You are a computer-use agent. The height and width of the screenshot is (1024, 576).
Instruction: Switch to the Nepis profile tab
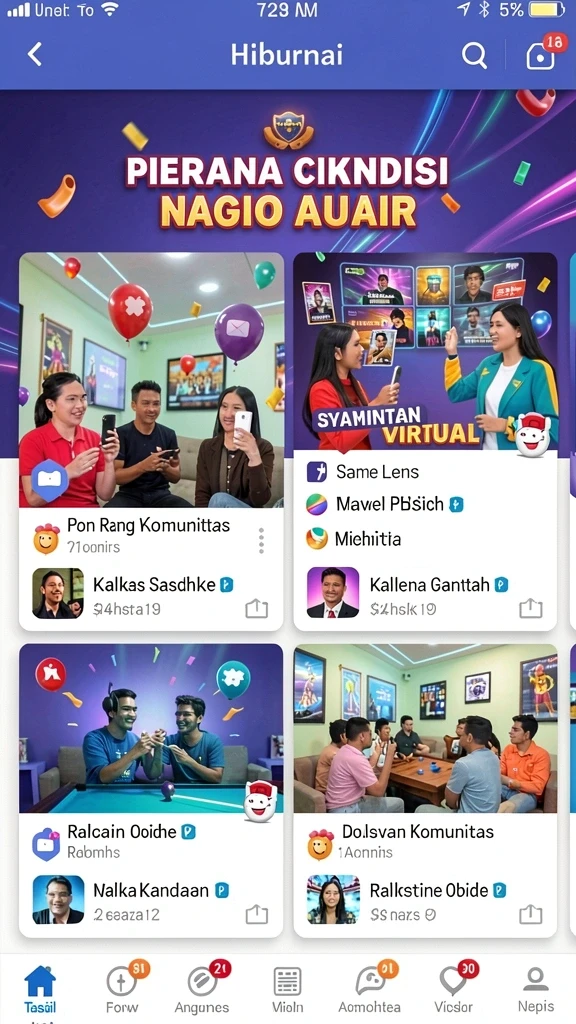click(536, 989)
